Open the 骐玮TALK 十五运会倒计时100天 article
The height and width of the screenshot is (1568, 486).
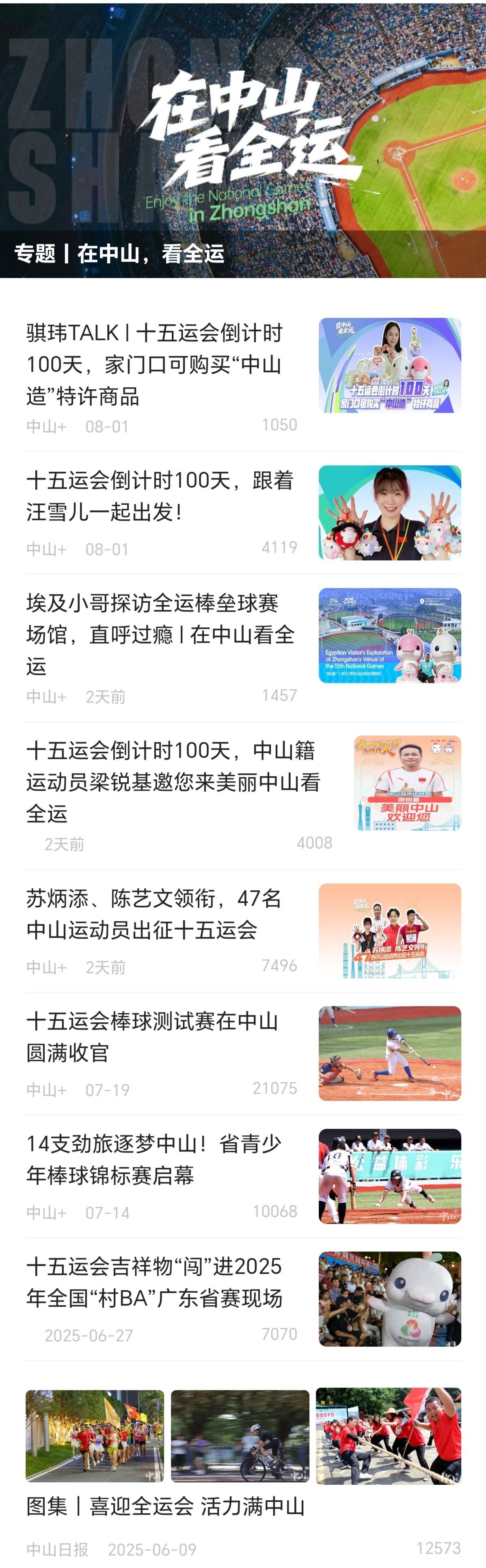pyautogui.click(x=155, y=364)
